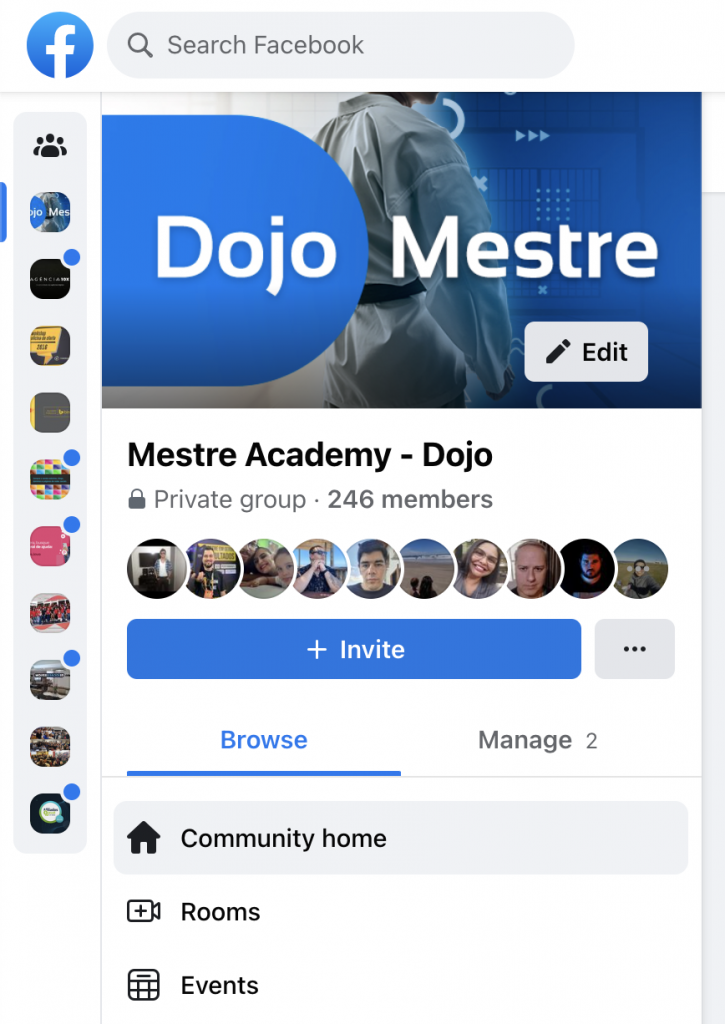The height and width of the screenshot is (1024, 725).
Task: Open the Events section
Action: tap(219, 986)
